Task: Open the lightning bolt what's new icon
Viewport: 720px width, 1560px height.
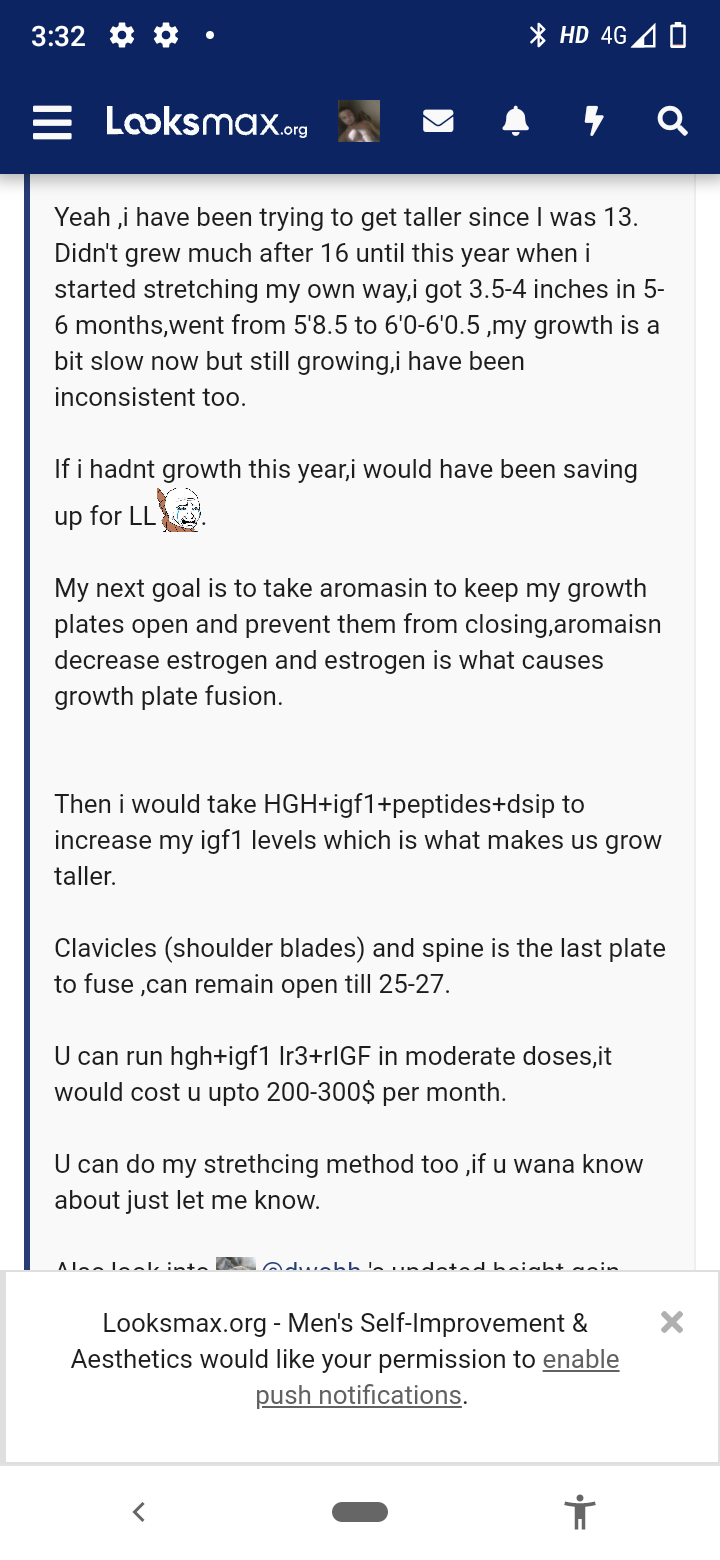Action: [594, 121]
